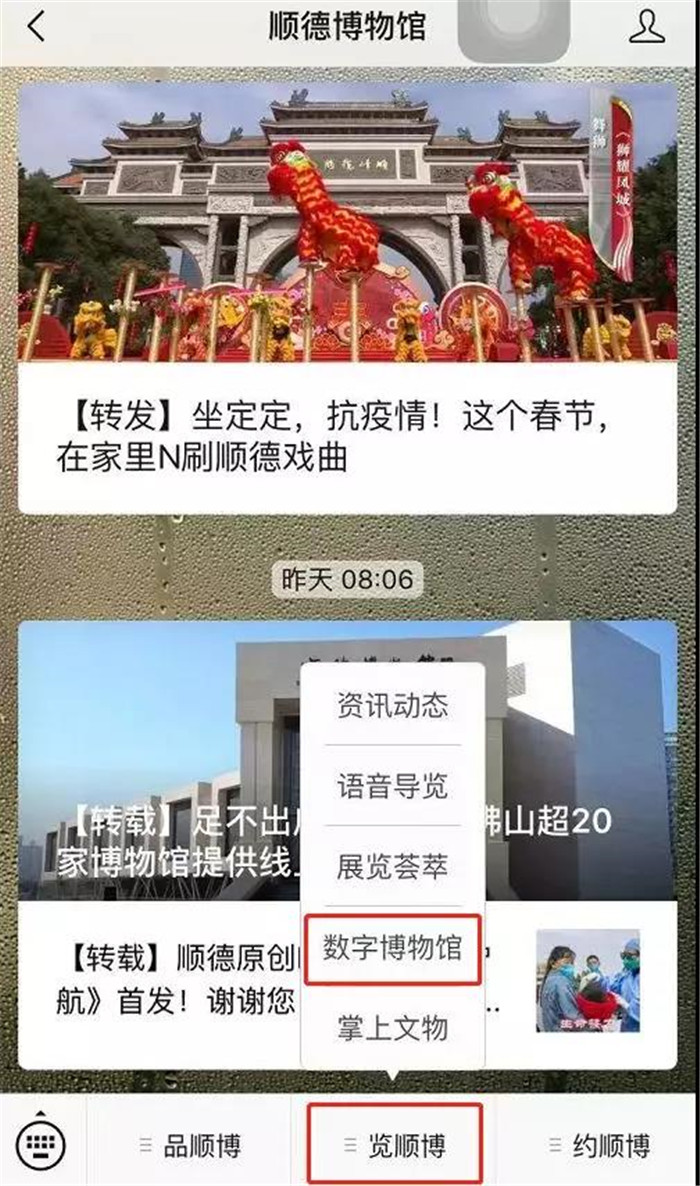Tap the 览顺博 bottom menu
This screenshot has width=700, height=1186.
tap(394, 1145)
